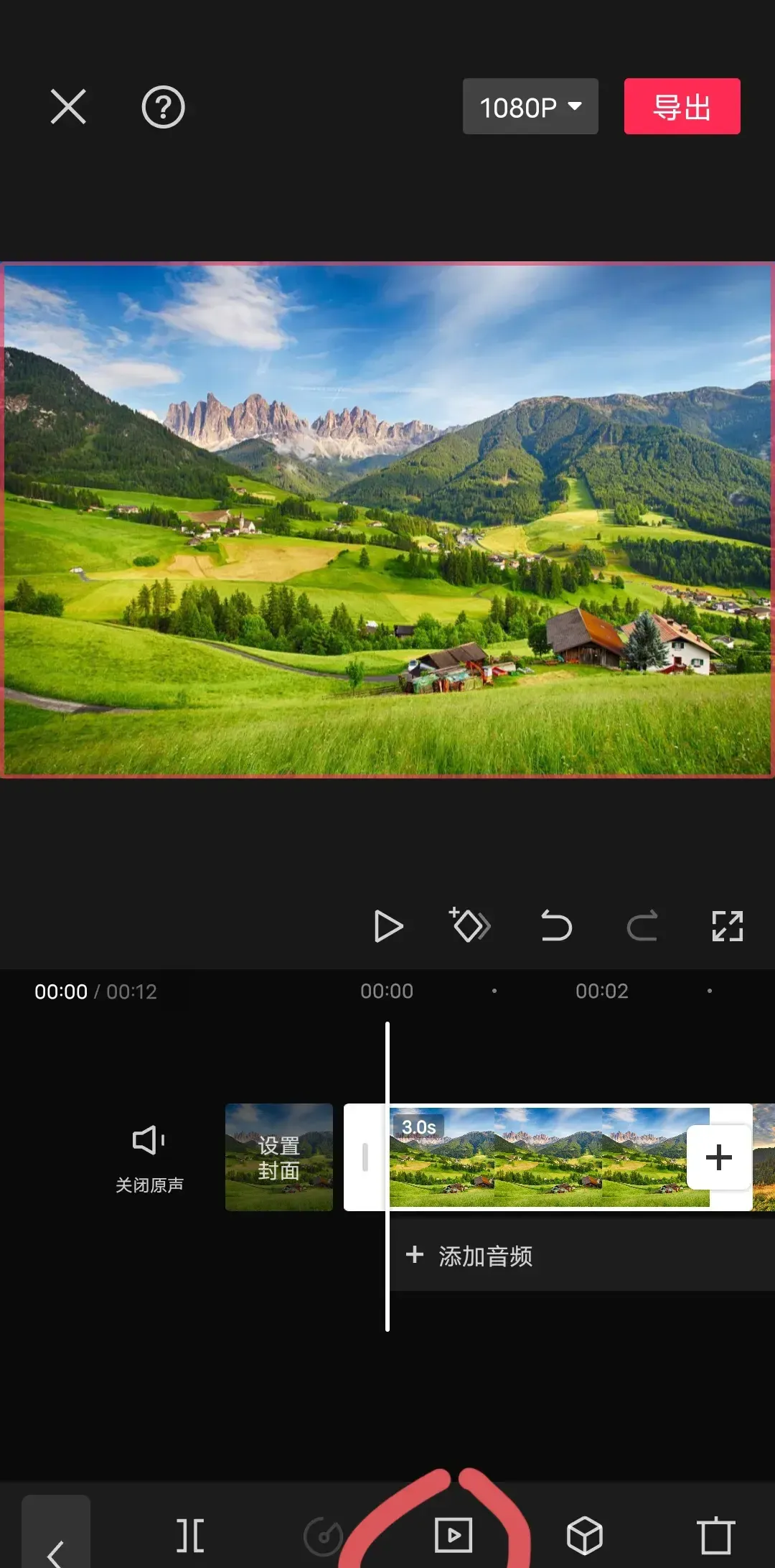The height and width of the screenshot is (1568, 775).
Task: Open the circled animation play-box tool
Action: tap(454, 1536)
